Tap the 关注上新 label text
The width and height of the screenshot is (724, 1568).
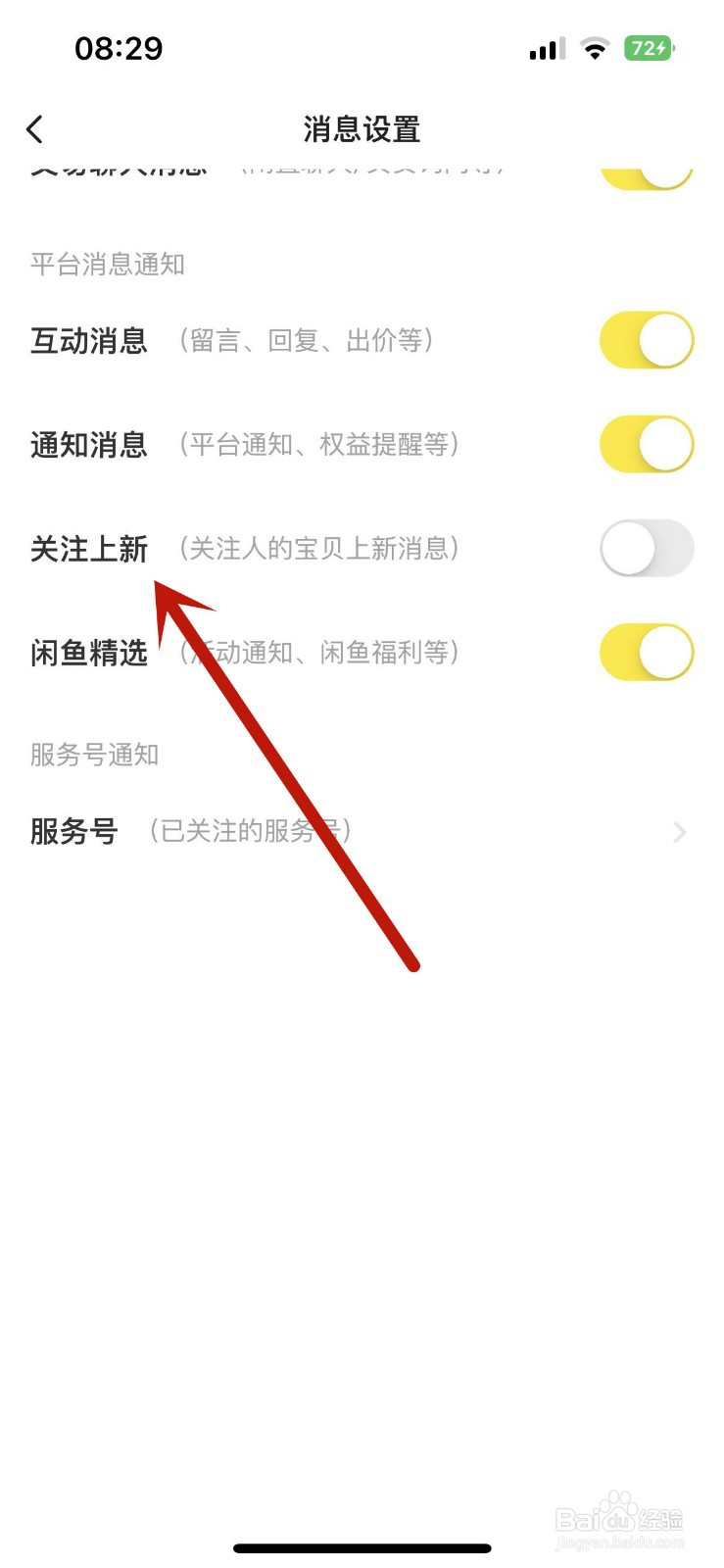89,549
